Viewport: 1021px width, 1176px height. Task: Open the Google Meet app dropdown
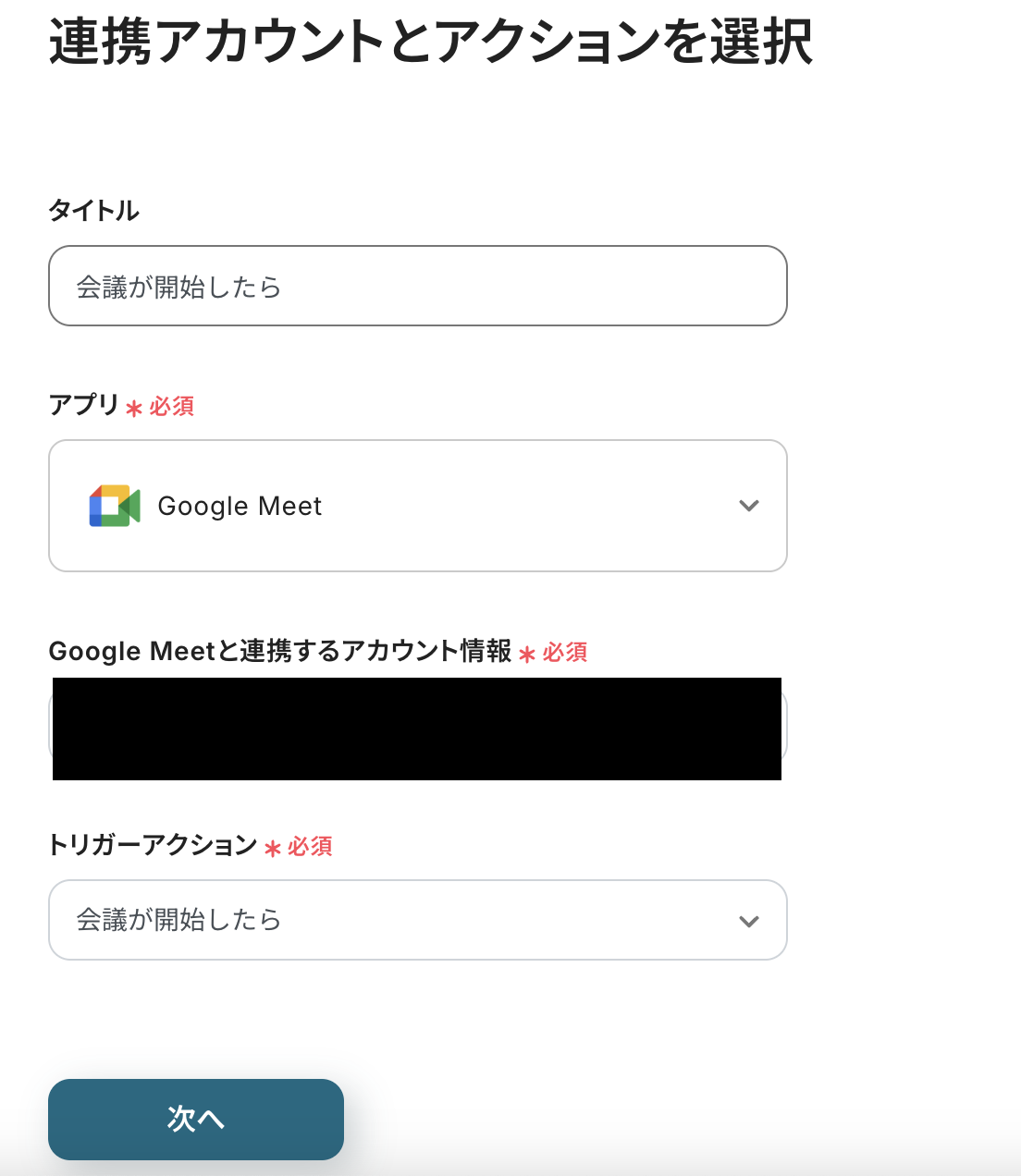coord(417,506)
